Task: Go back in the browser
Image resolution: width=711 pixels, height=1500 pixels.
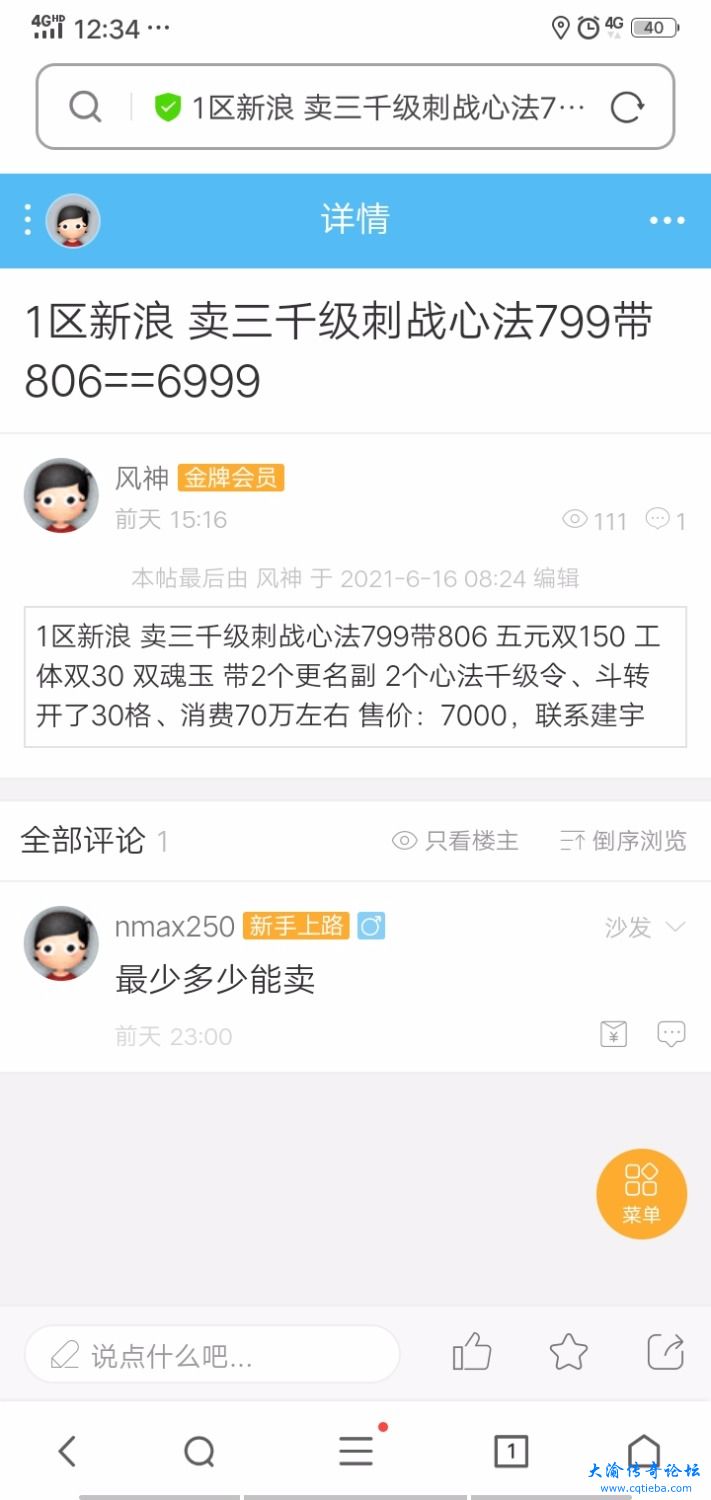Action: (67, 1451)
